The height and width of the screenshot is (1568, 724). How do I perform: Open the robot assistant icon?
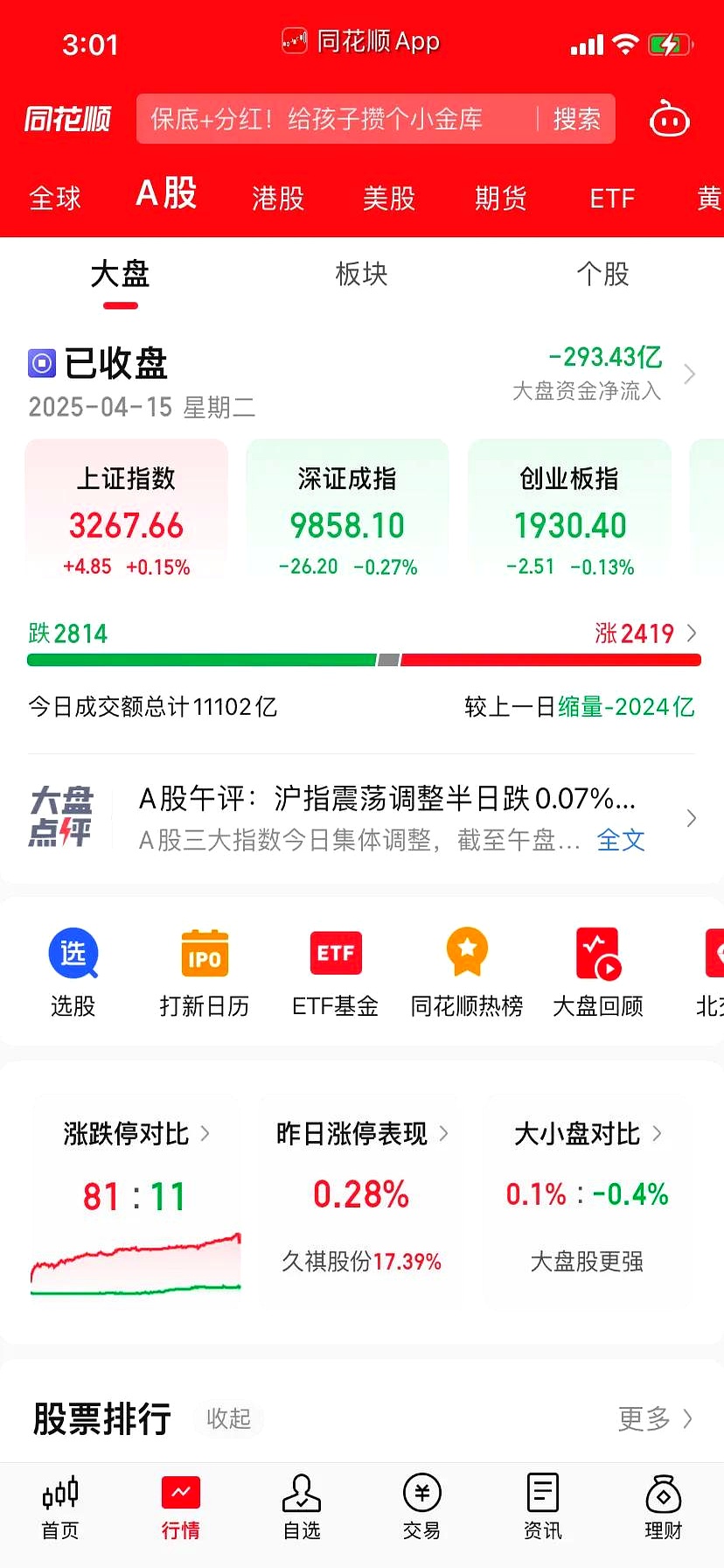pyautogui.click(x=669, y=119)
